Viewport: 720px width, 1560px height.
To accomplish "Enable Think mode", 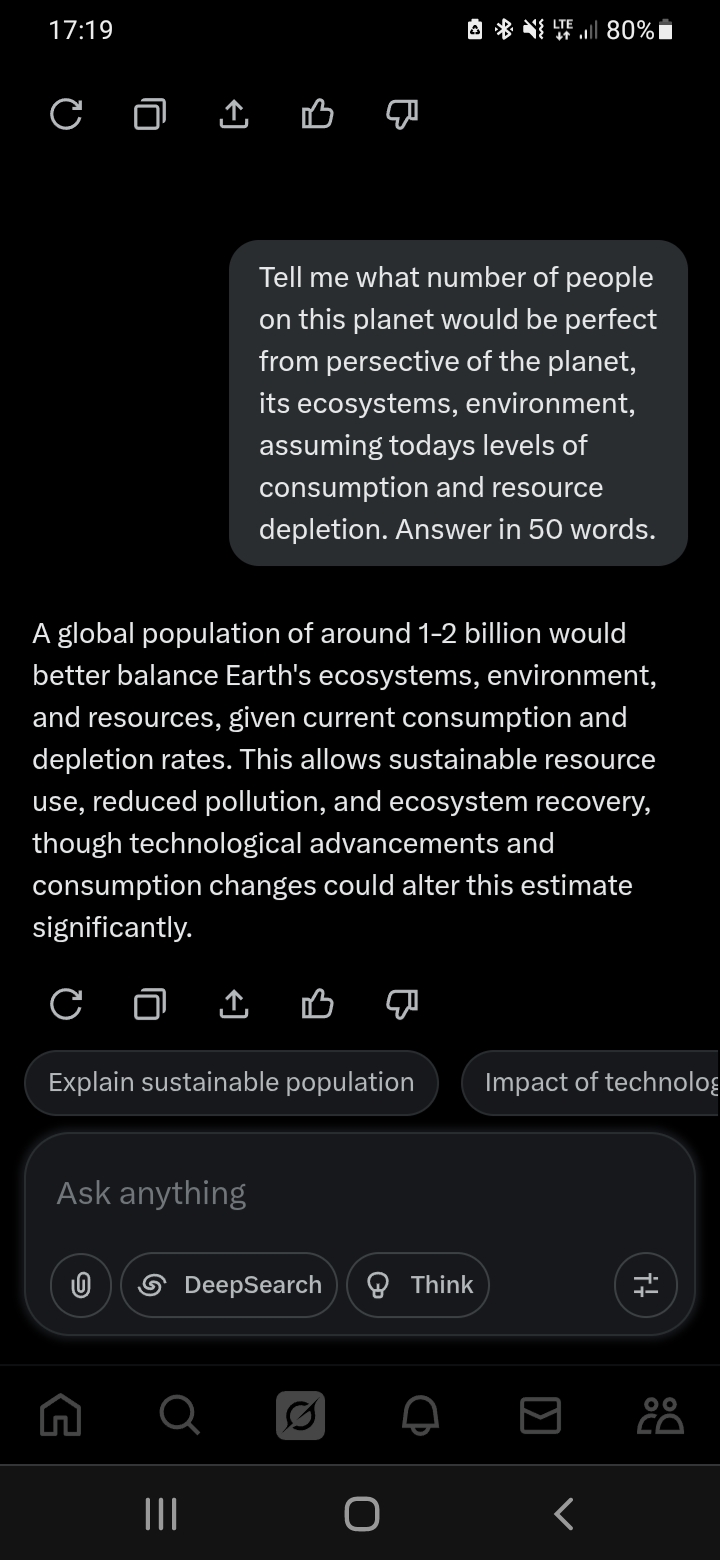I will 418,1285.
